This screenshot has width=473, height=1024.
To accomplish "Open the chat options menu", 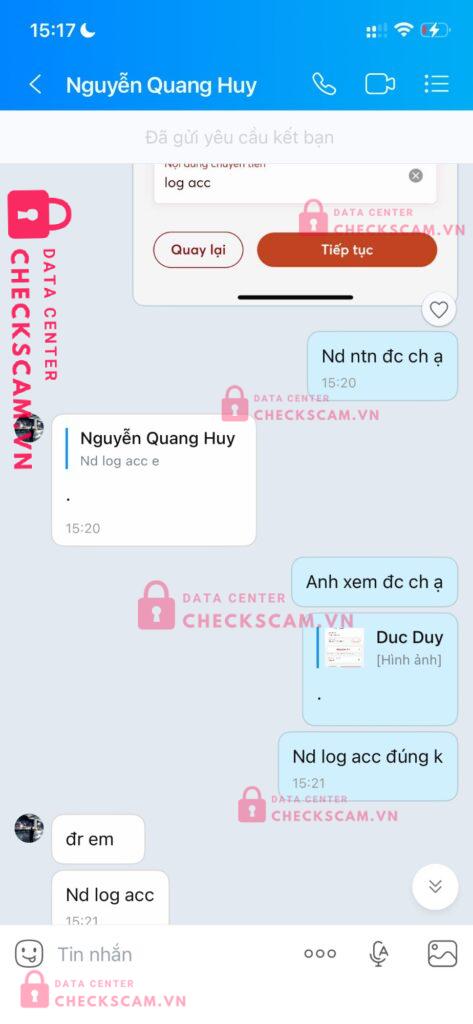I will [436, 84].
